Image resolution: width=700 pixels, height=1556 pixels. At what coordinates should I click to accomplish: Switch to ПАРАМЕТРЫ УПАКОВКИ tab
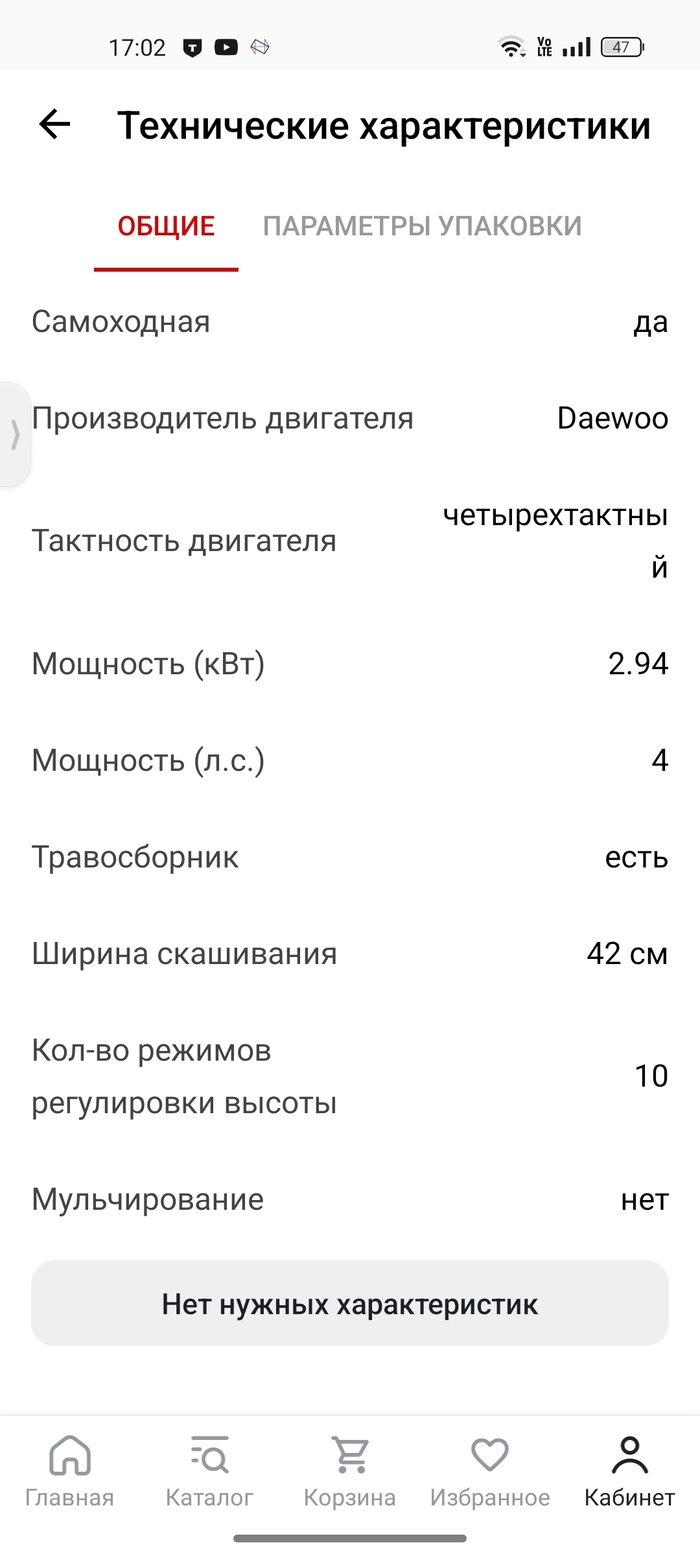(x=422, y=226)
